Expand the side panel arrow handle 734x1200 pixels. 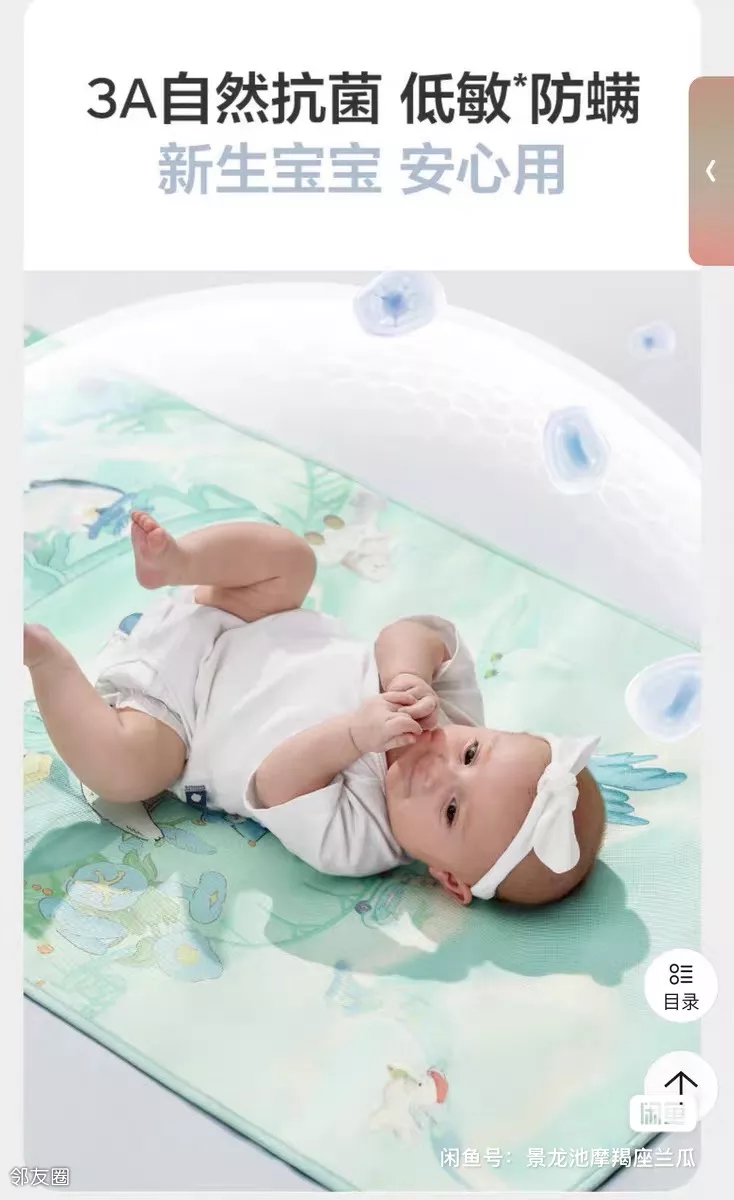click(711, 171)
